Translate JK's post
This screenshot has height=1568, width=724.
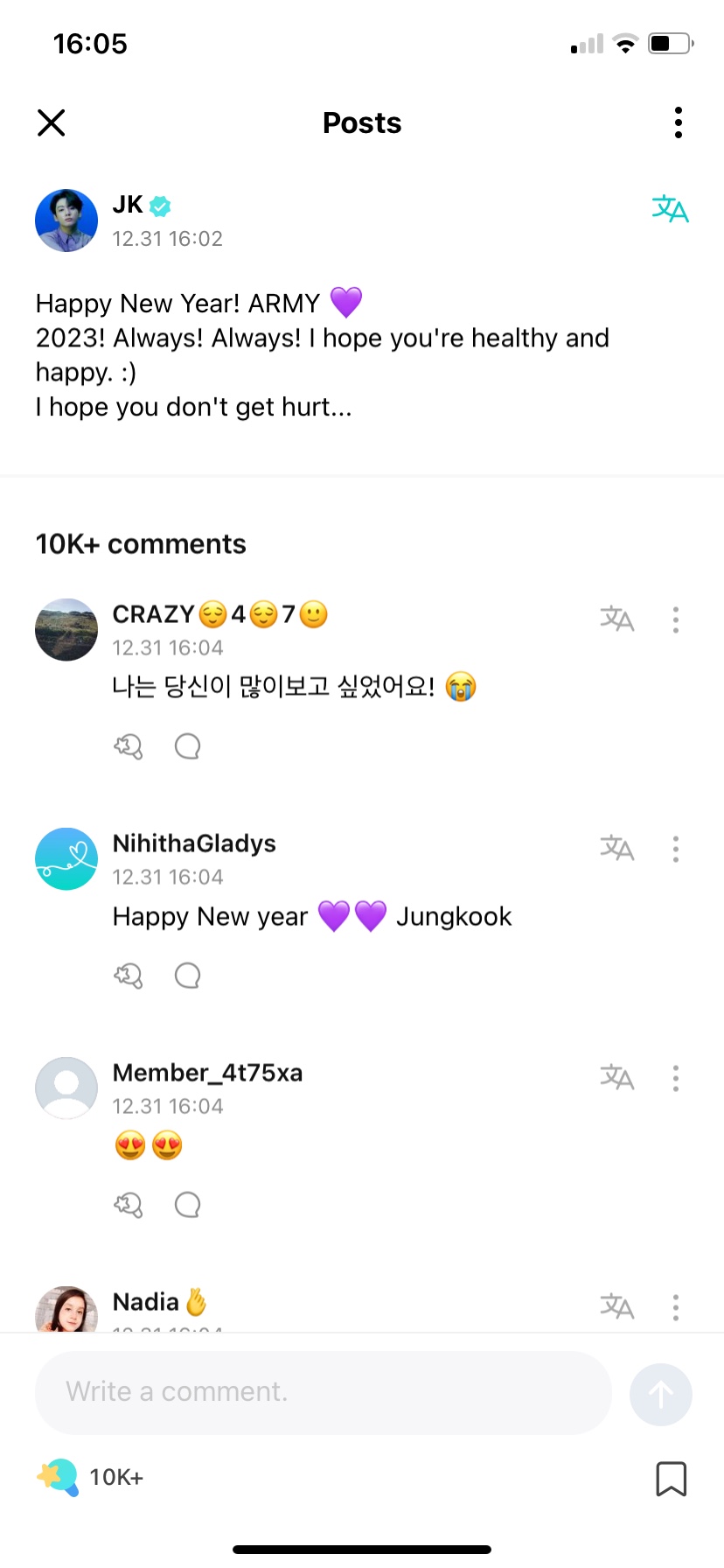click(x=670, y=209)
